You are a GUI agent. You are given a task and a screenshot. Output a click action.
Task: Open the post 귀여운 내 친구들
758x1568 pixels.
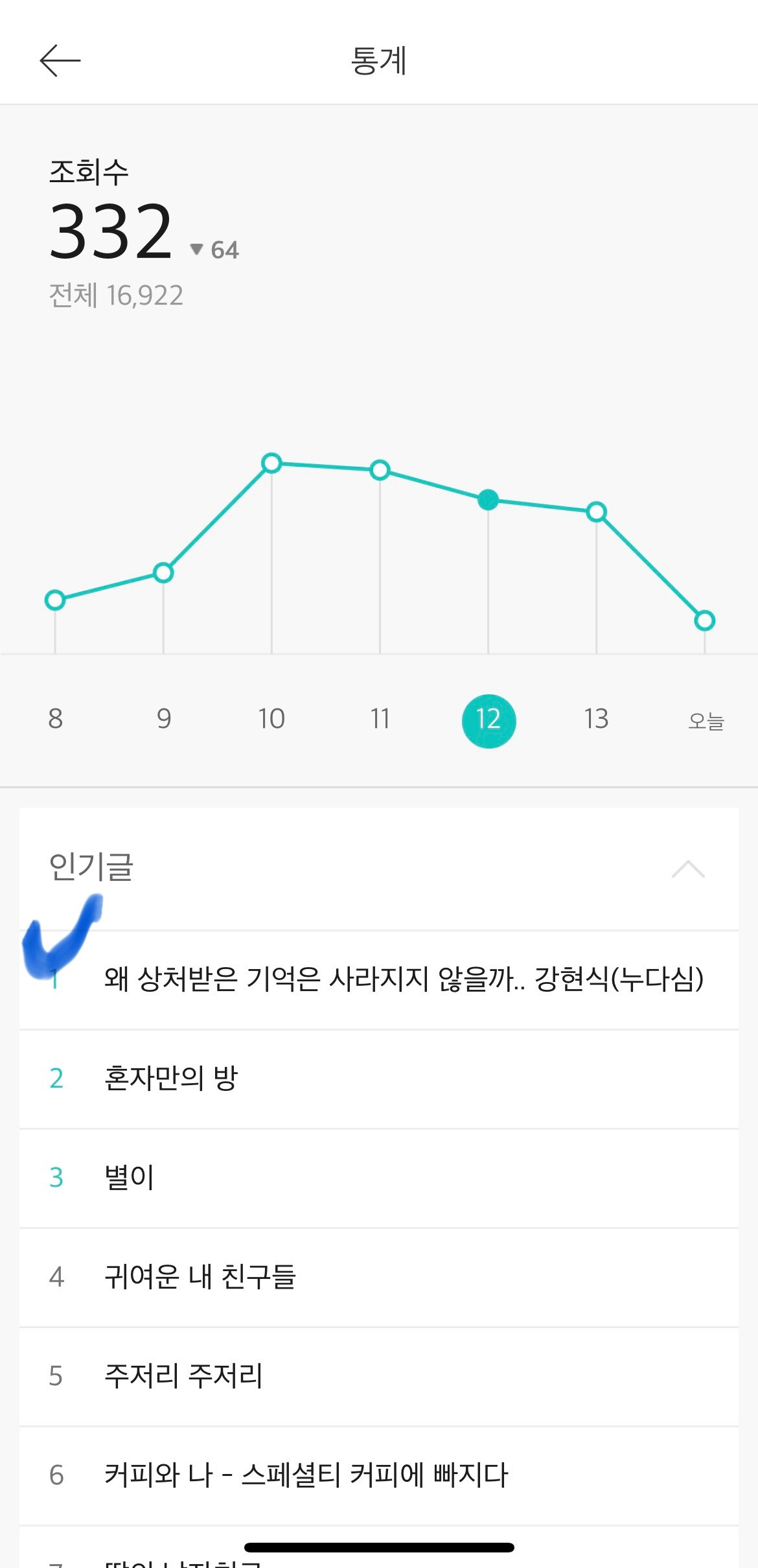pyautogui.click(x=379, y=1278)
